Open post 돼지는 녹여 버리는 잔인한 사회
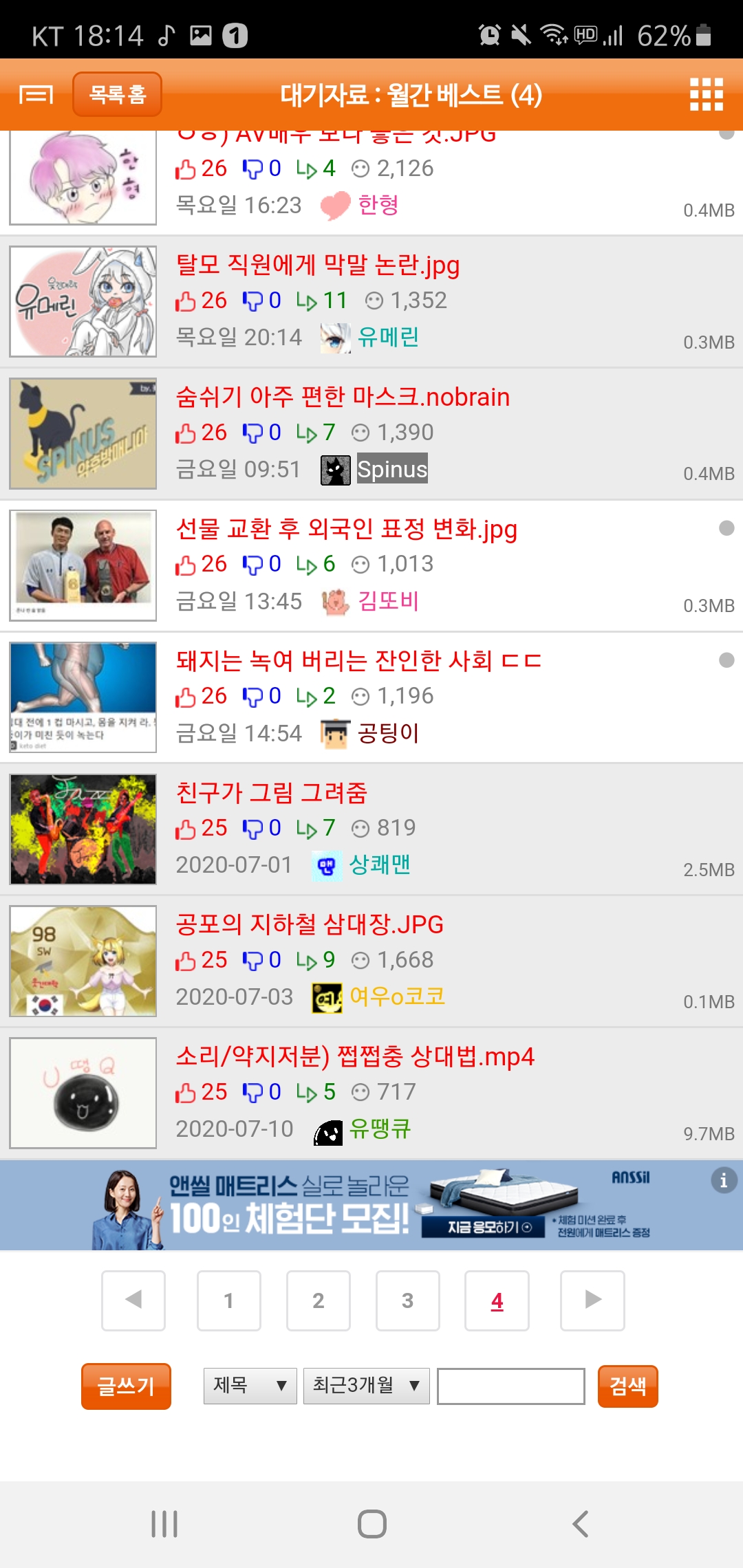Viewport: 743px width, 1568px height. click(358, 662)
